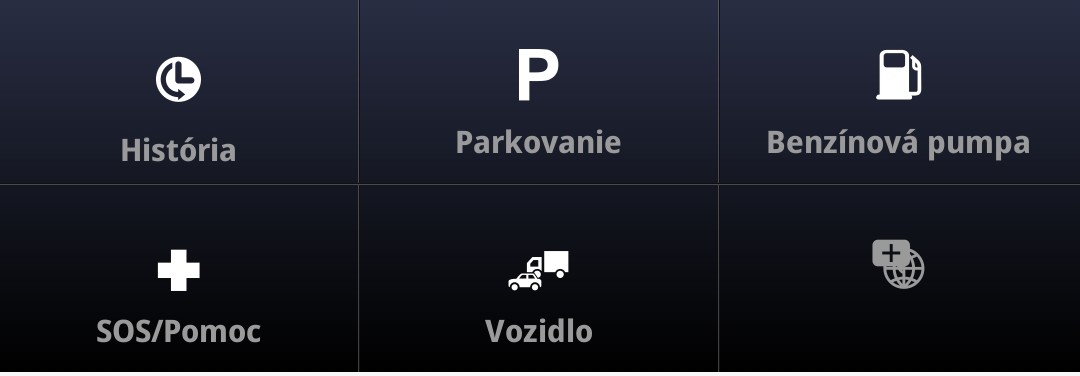The image size is (1080, 376).
Task: Open the História tile
Action: click(x=178, y=92)
